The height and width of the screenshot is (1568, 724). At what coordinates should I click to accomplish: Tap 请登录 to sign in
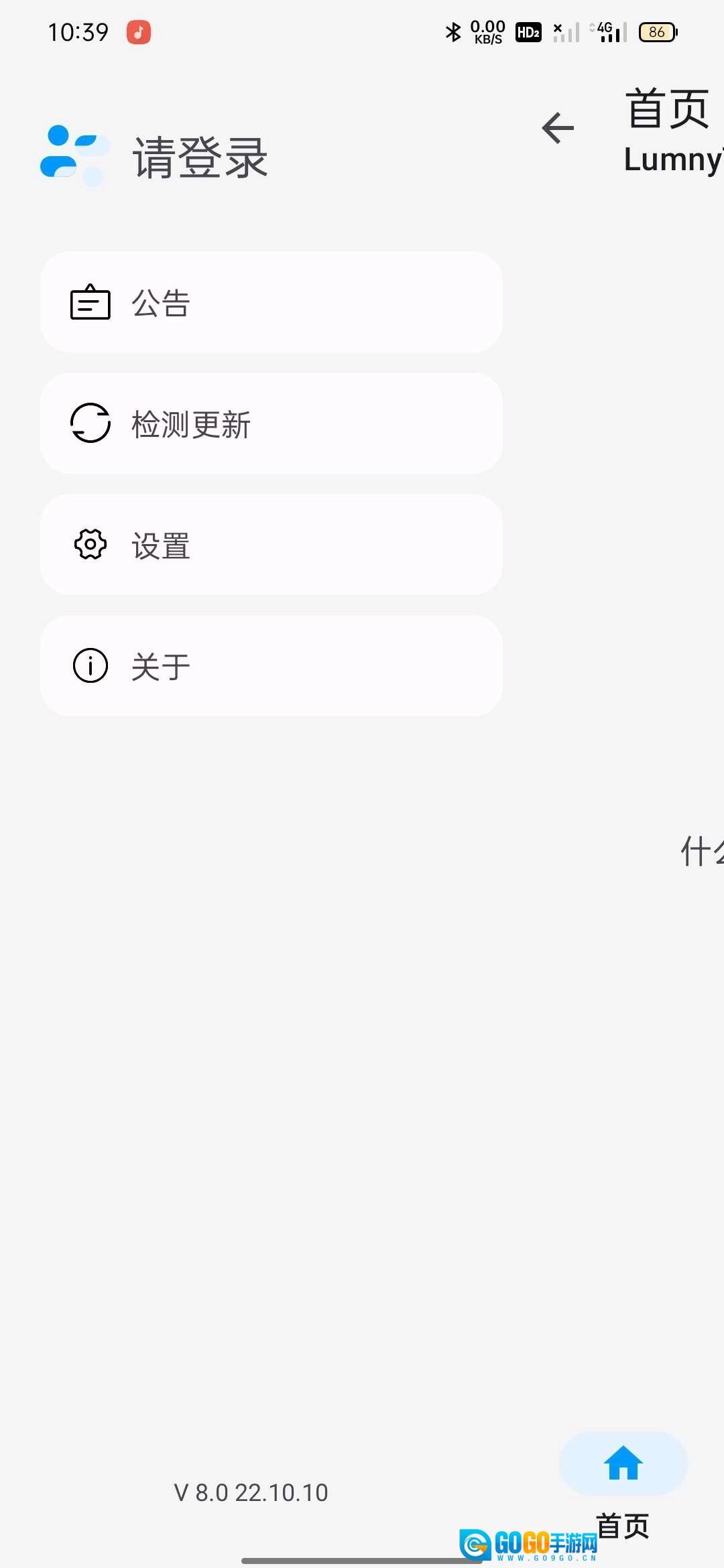[x=200, y=157]
